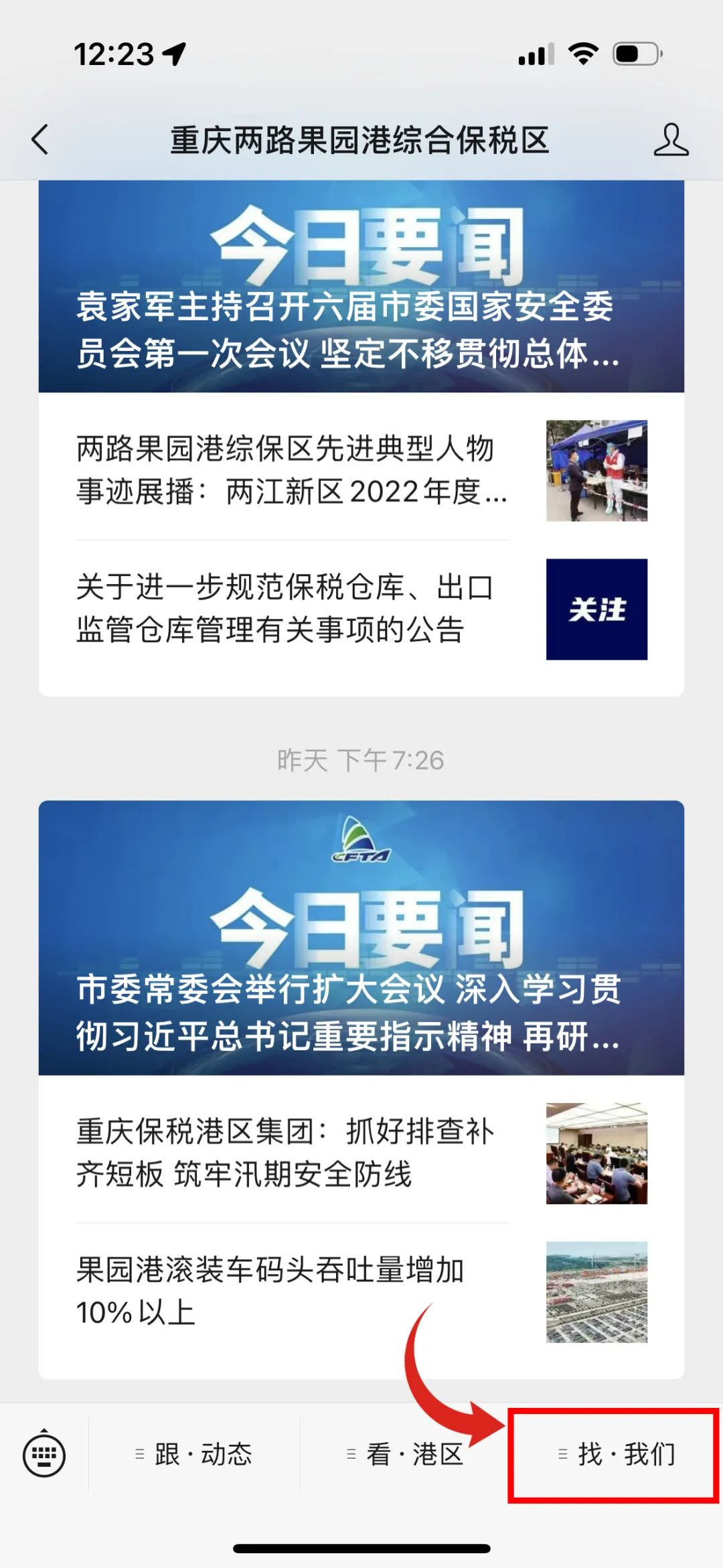The width and height of the screenshot is (723, 1568).
Task: Open the account profile icon
Action: pyautogui.click(x=671, y=140)
